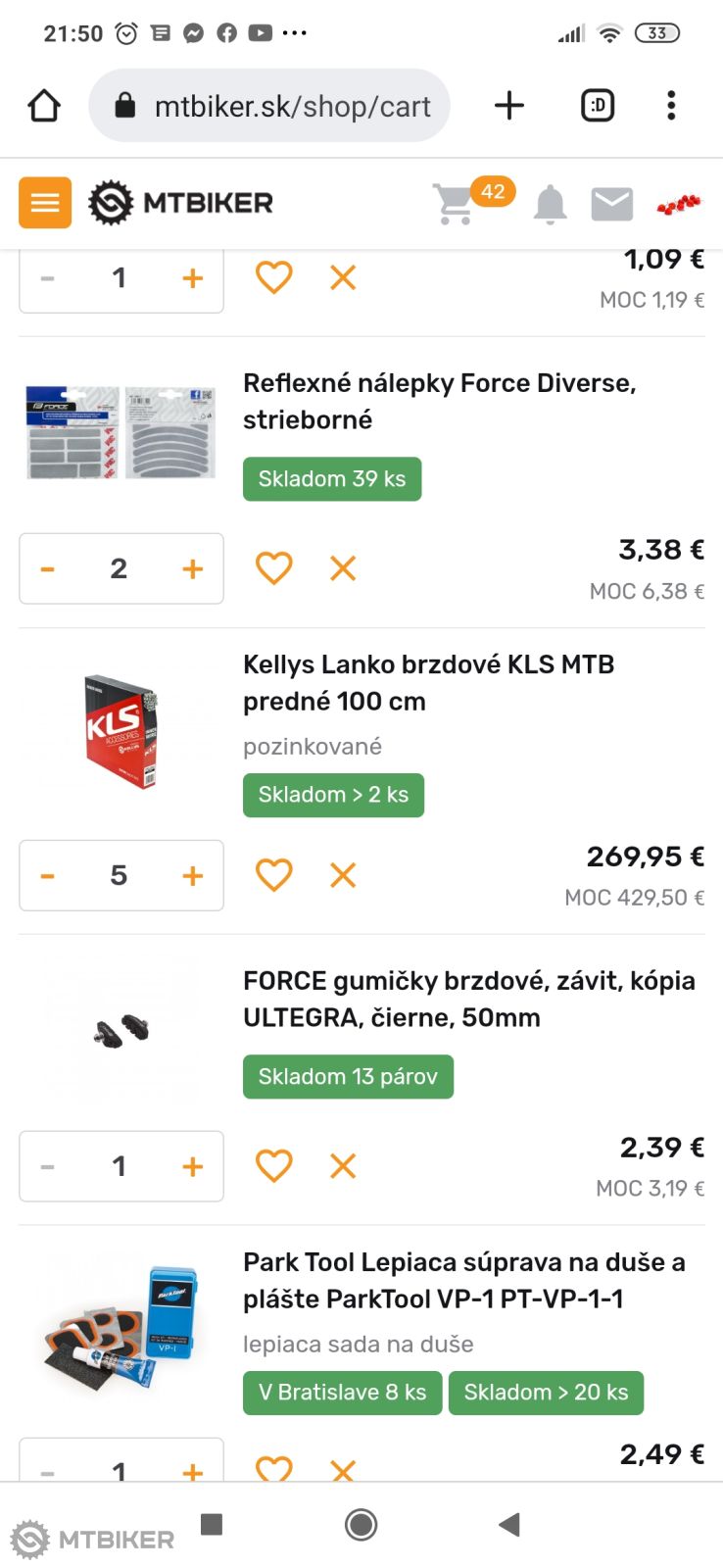Add Reflexné nálepky Force Diverse to favorites
The height and width of the screenshot is (1568, 723).
273,568
